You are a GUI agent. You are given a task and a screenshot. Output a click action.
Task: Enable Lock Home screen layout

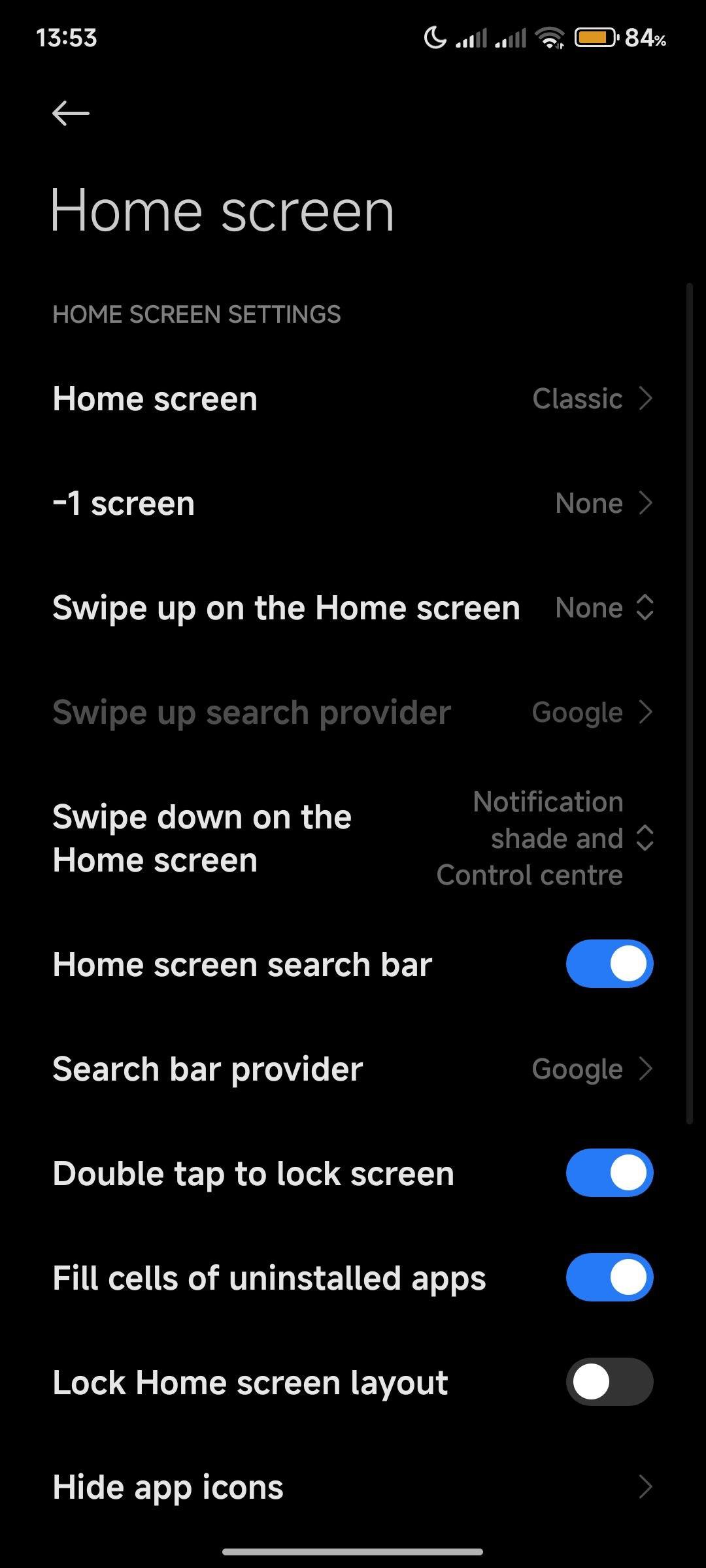pyautogui.click(x=609, y=1382)
